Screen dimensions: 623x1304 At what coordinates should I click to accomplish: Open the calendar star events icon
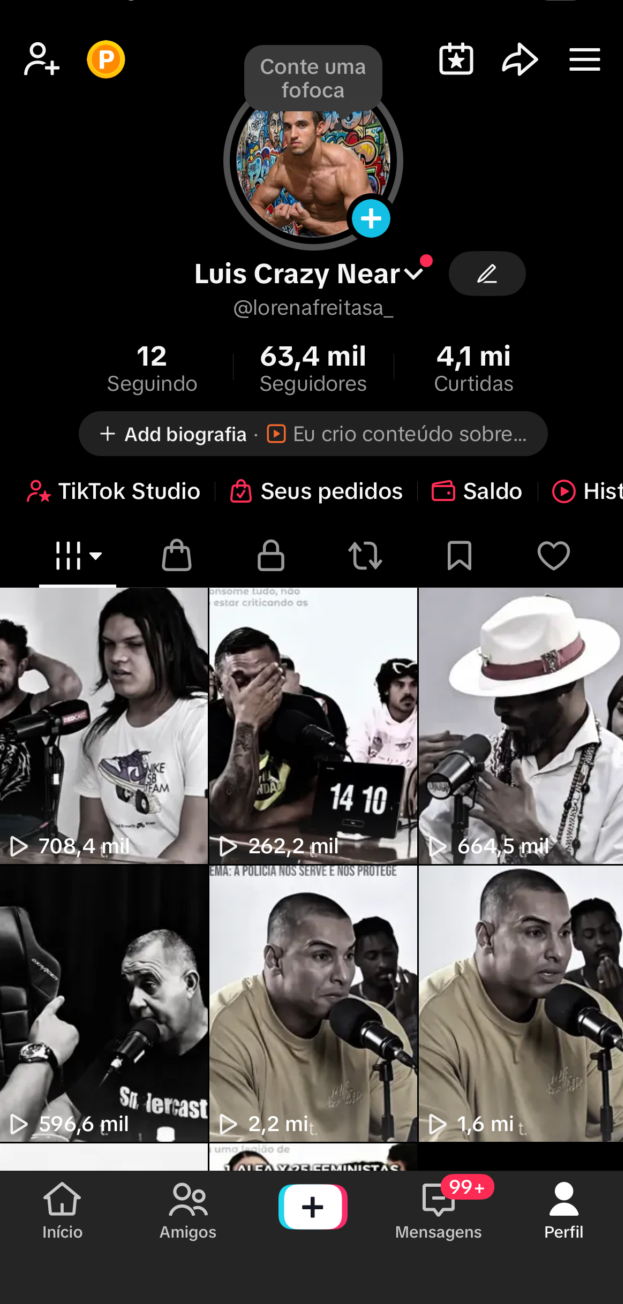[x=456, y=59]
